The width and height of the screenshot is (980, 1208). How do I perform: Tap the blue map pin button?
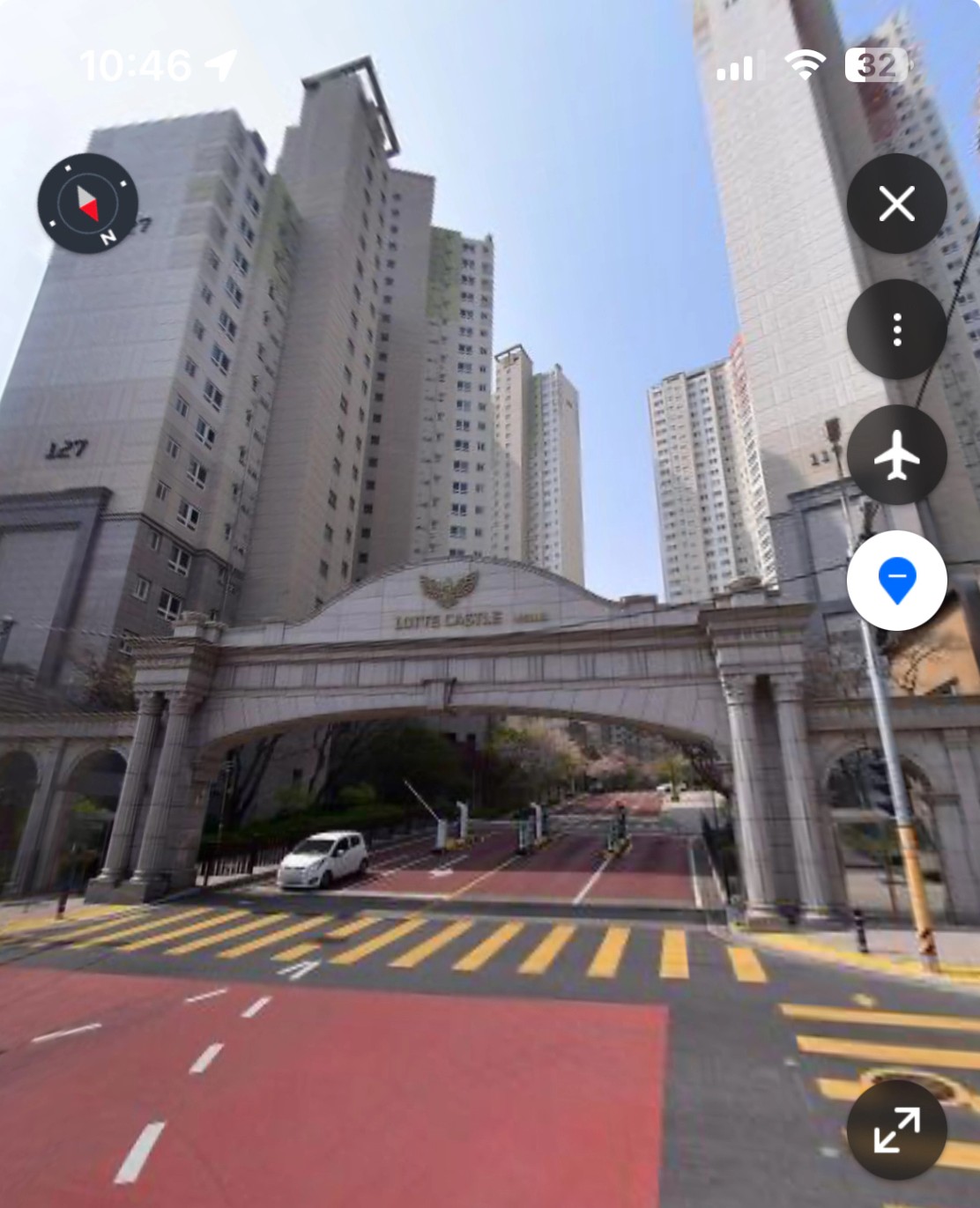(x=896, y=581)
